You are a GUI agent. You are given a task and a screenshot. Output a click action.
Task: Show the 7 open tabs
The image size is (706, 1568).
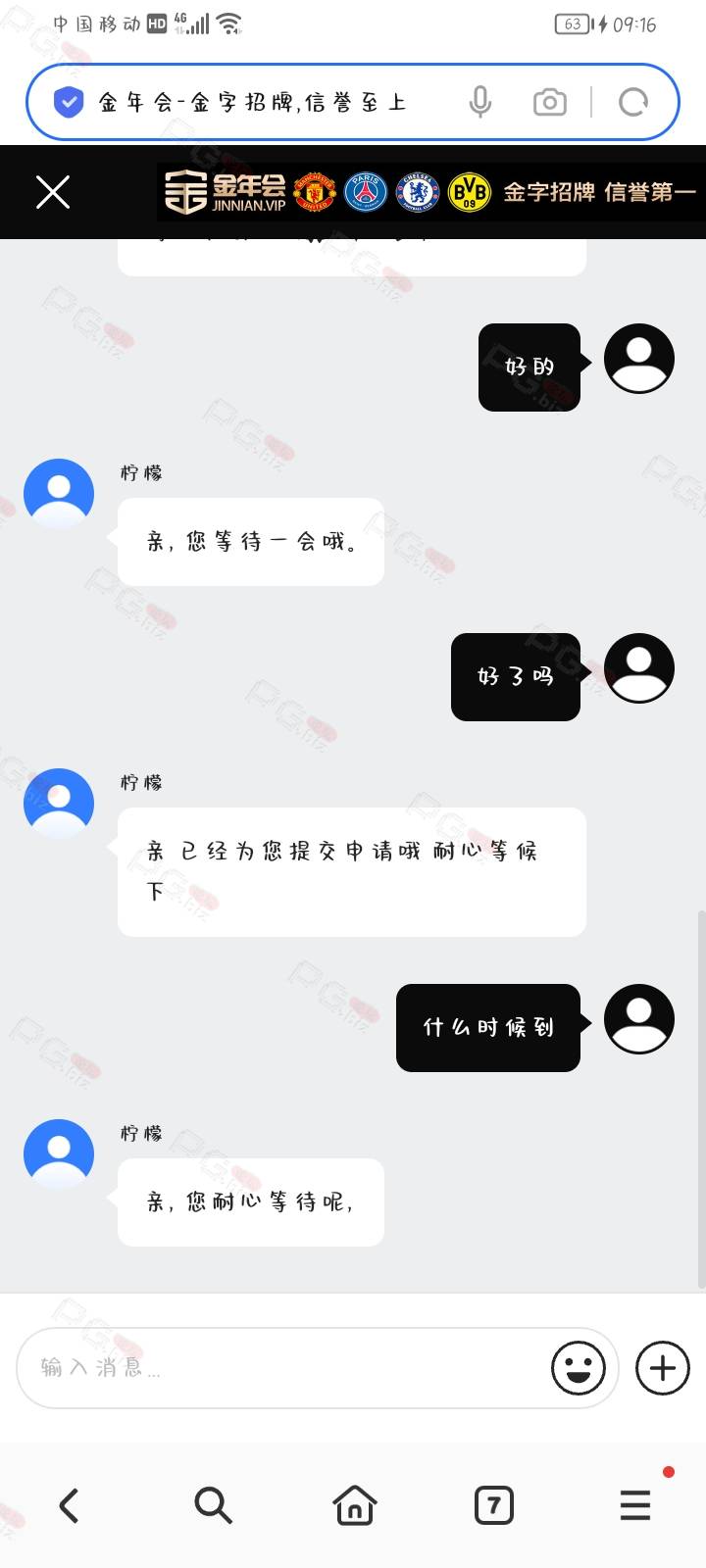pyautogui.click(x=494, y=1505)
